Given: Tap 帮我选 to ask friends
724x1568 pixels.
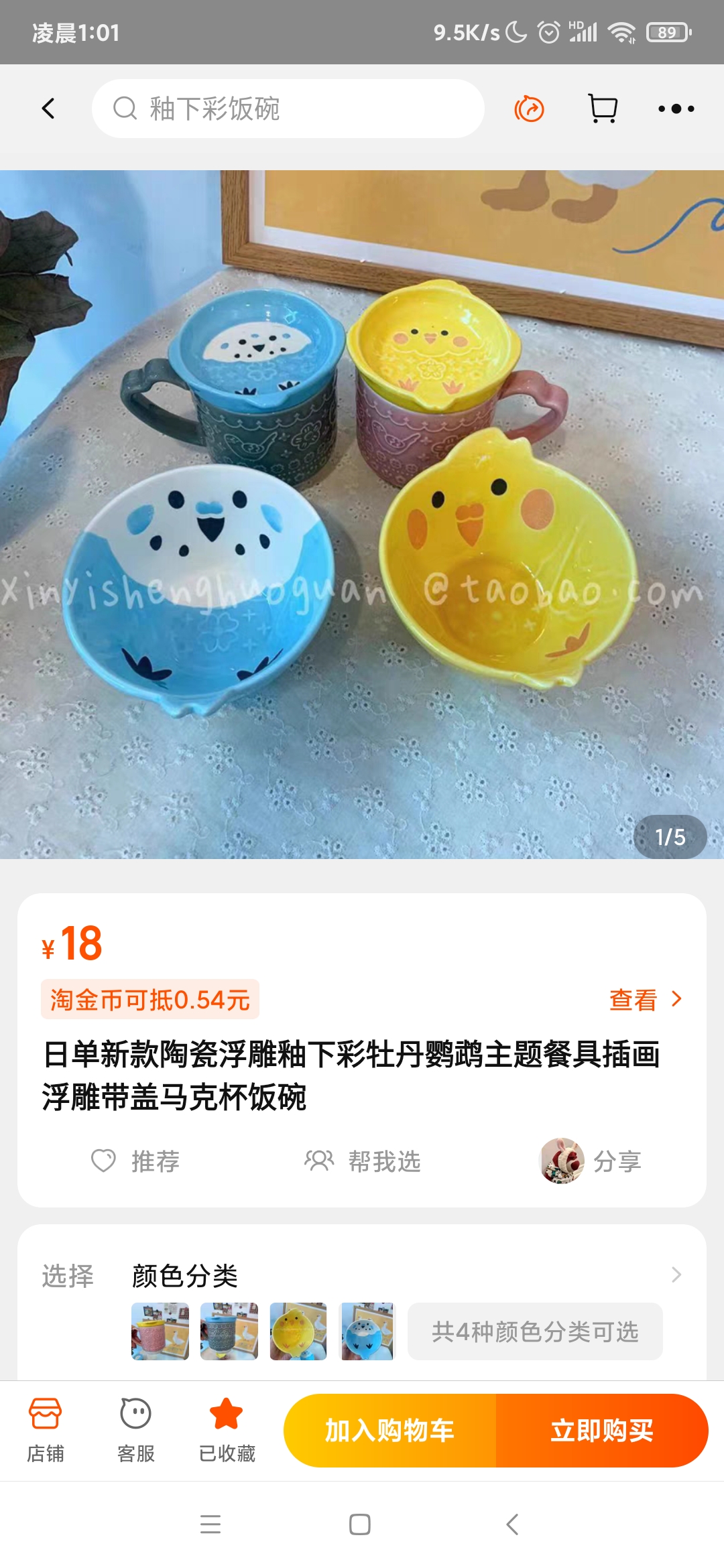Looking at the screenshot, I should [363, 1161].
